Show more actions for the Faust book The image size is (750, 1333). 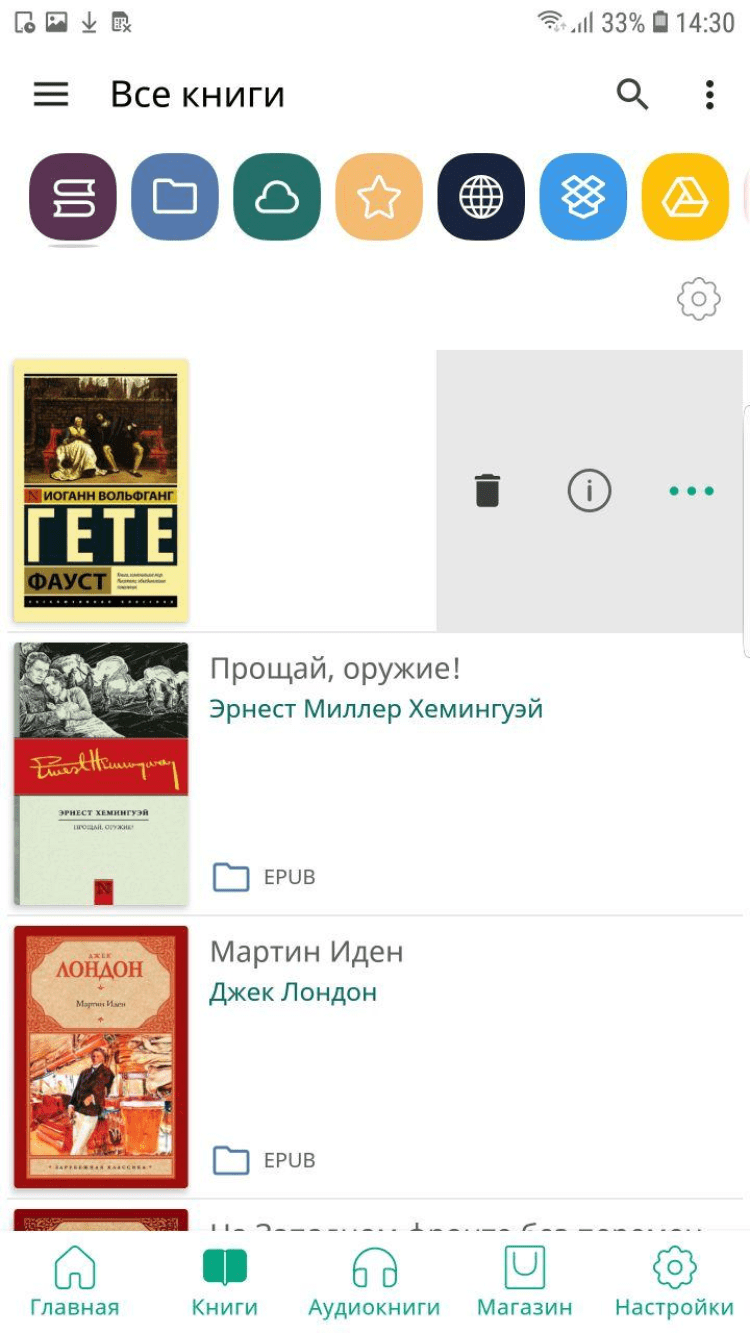click(x=691, y=491)
